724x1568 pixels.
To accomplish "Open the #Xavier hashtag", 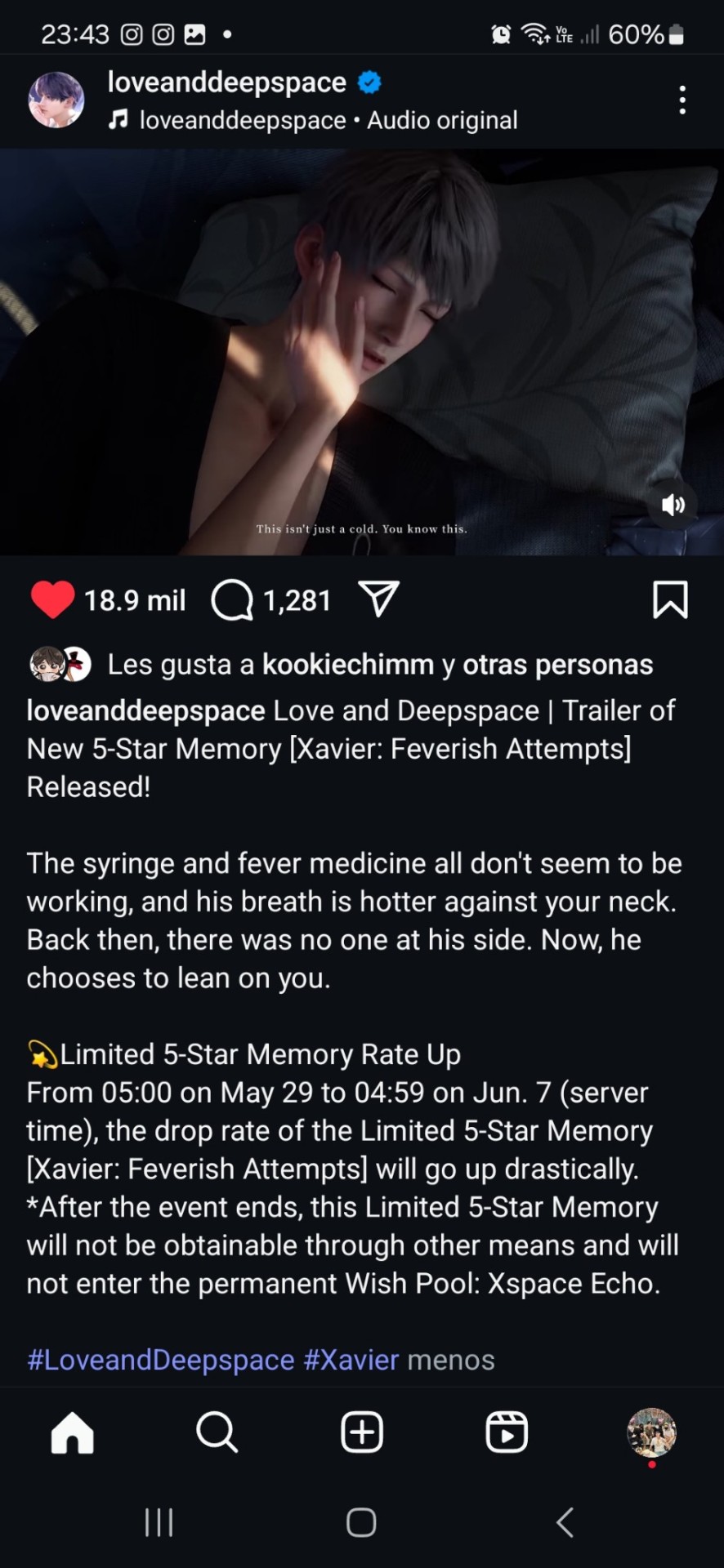I will [x=351, y=1360].
